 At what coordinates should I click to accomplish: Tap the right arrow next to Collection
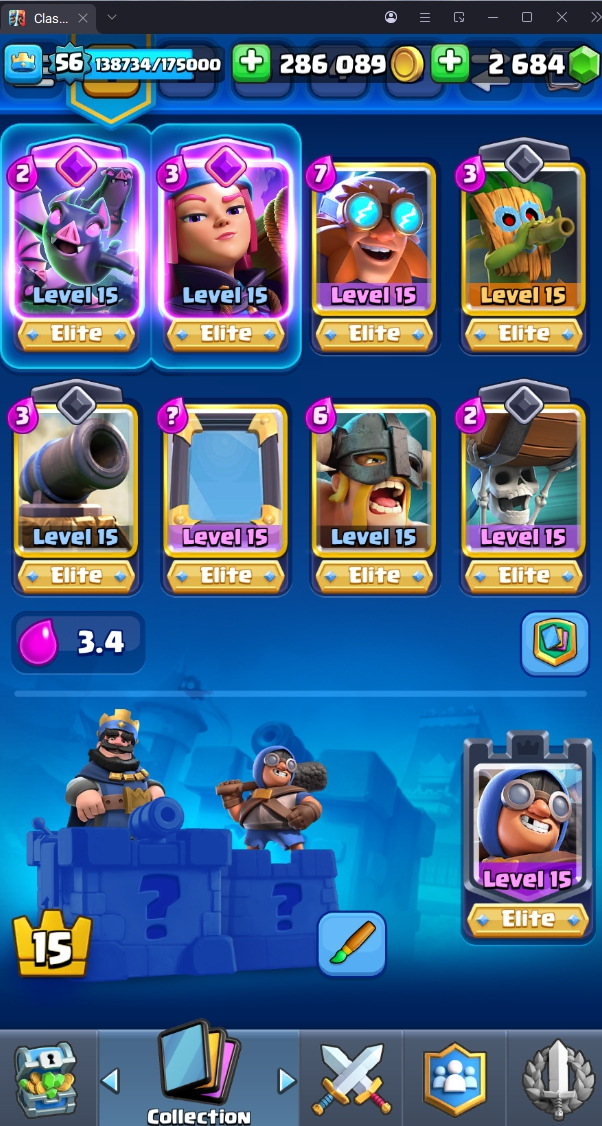pos(287,1080)
